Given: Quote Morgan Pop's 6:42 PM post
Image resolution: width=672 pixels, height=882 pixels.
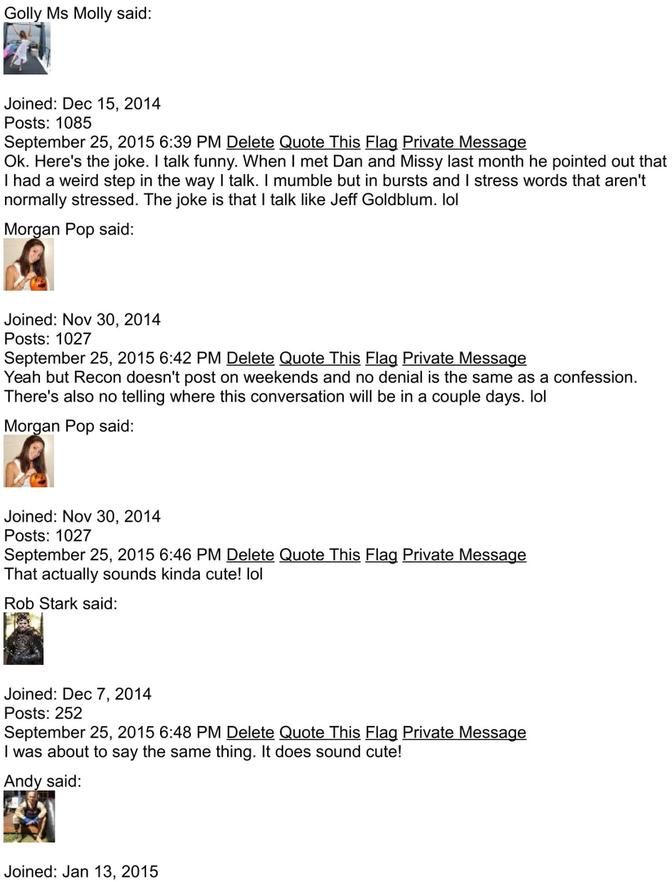Looking at the screenshot, I should [319, 358].
